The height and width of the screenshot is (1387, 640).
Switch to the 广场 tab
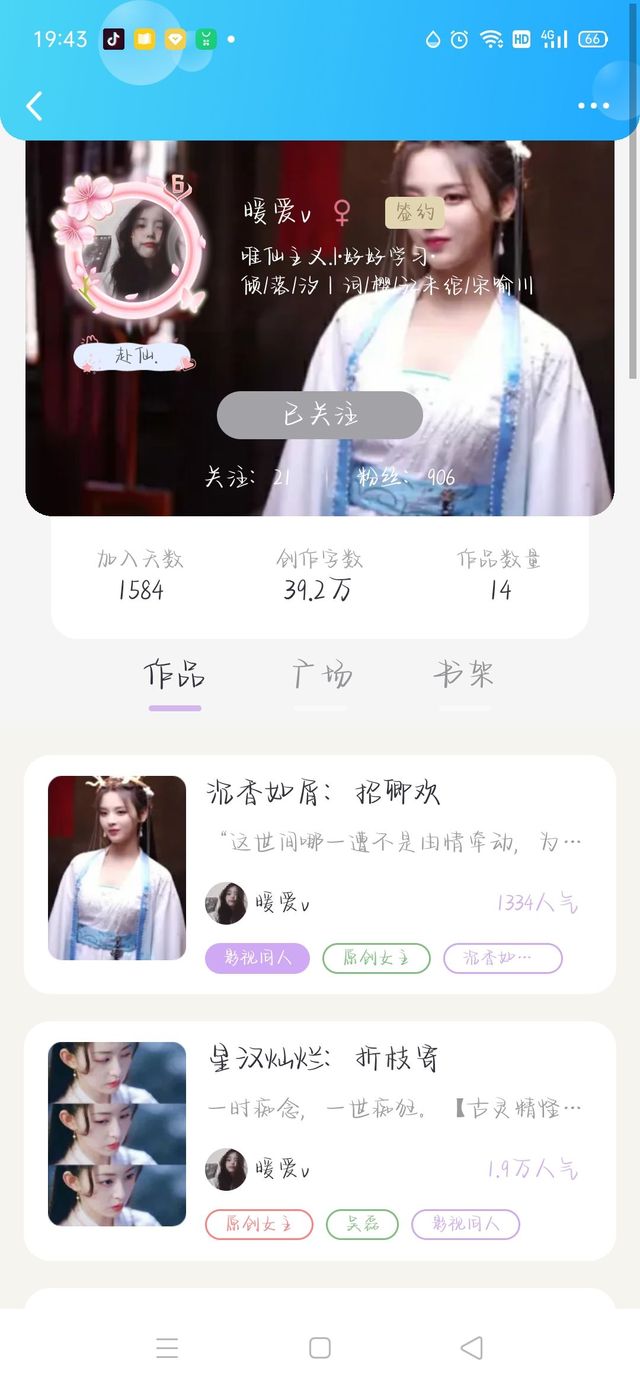322,676
